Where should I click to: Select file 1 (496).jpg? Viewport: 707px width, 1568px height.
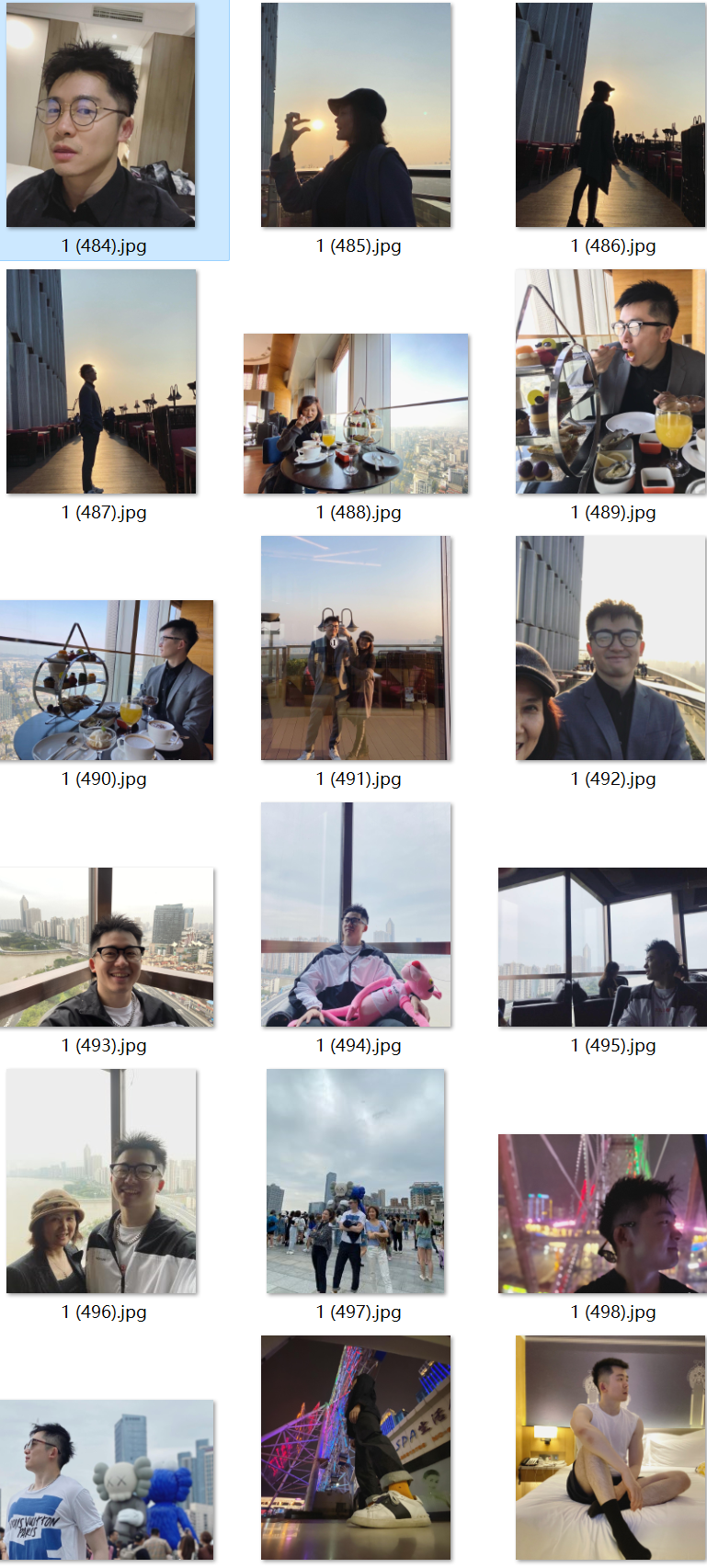(x=101, y=1181)
